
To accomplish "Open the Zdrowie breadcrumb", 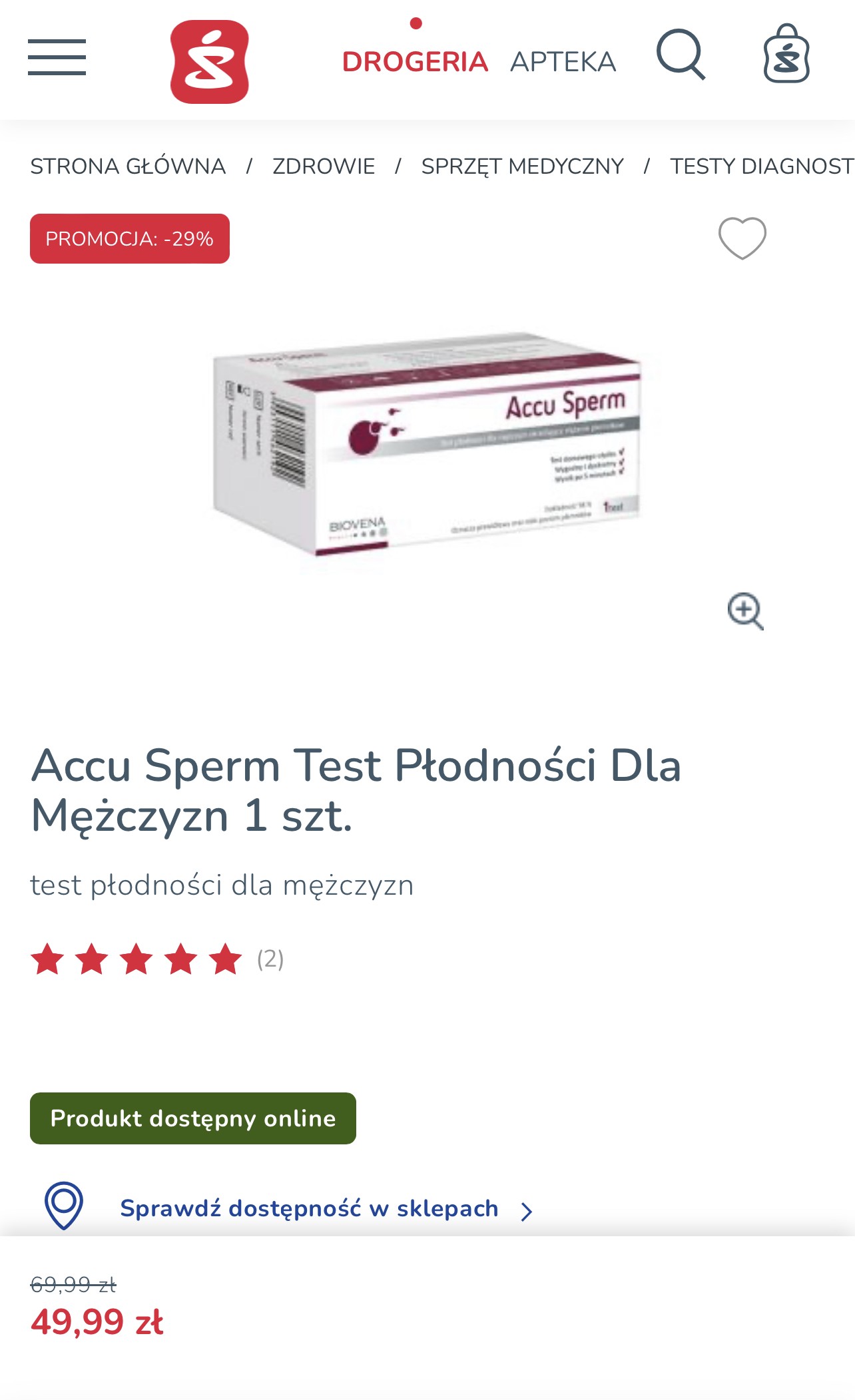I will point(324,166).
